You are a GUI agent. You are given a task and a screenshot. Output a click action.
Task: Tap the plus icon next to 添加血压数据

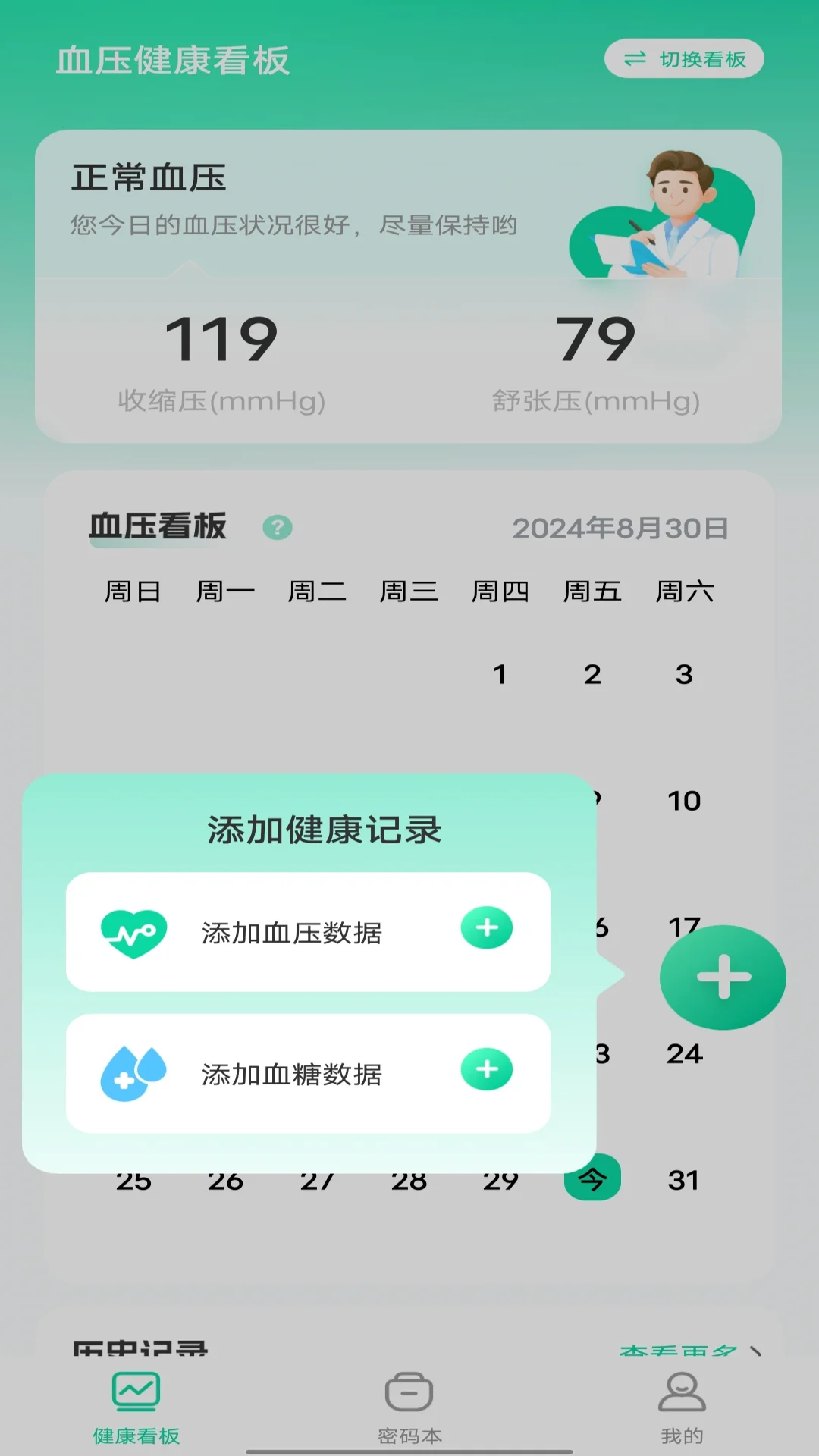coord(486,928)
